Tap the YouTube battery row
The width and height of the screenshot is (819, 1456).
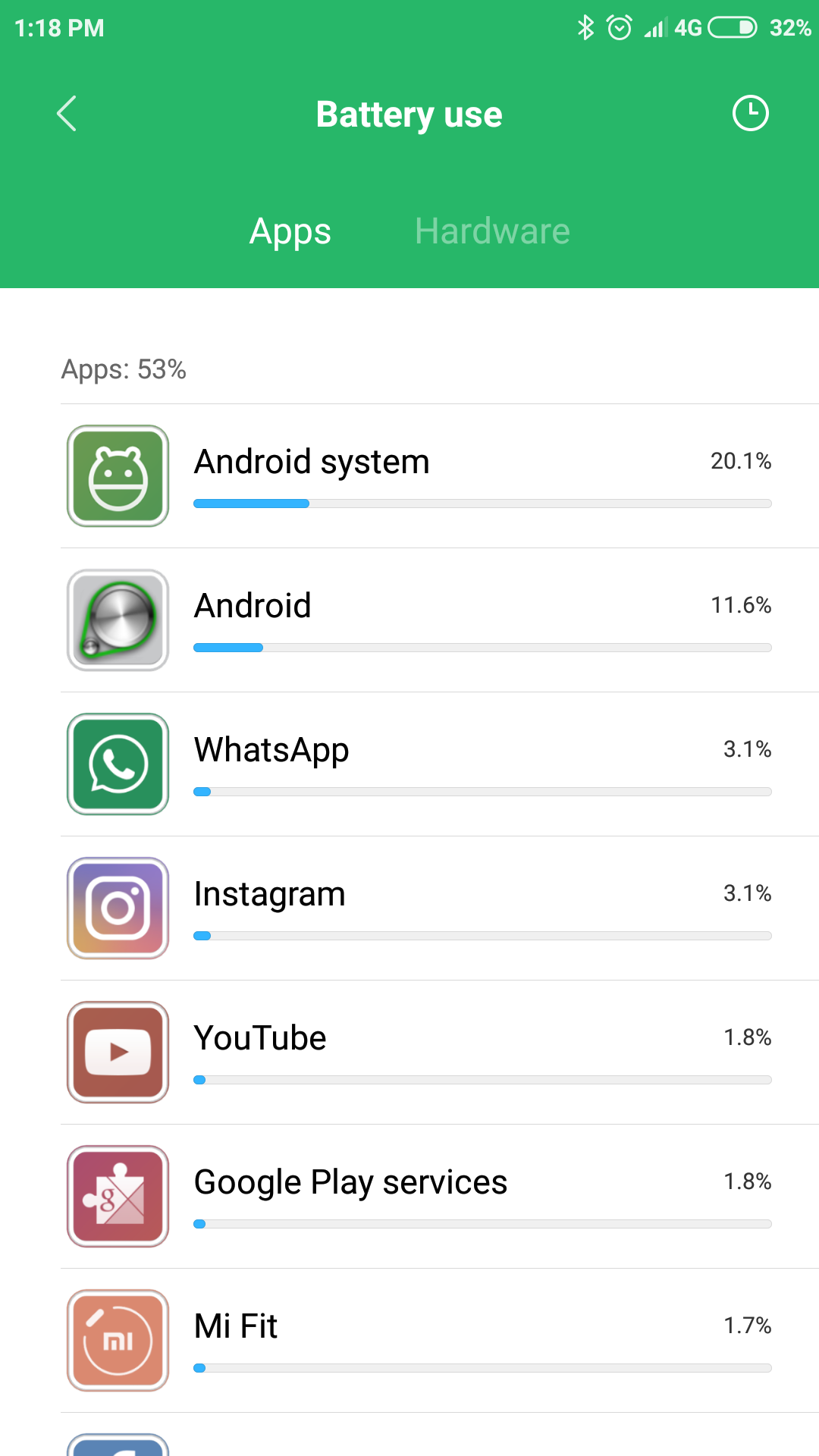[x=440, y=1053]
